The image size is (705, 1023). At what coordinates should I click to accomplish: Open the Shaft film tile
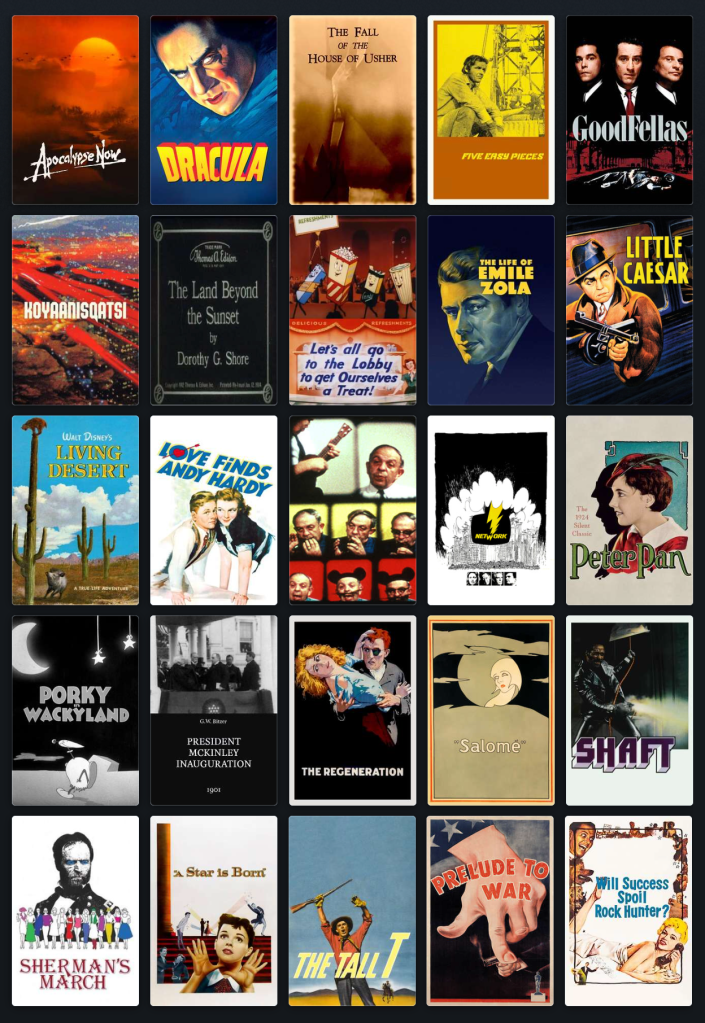click(x=629, y=710)
